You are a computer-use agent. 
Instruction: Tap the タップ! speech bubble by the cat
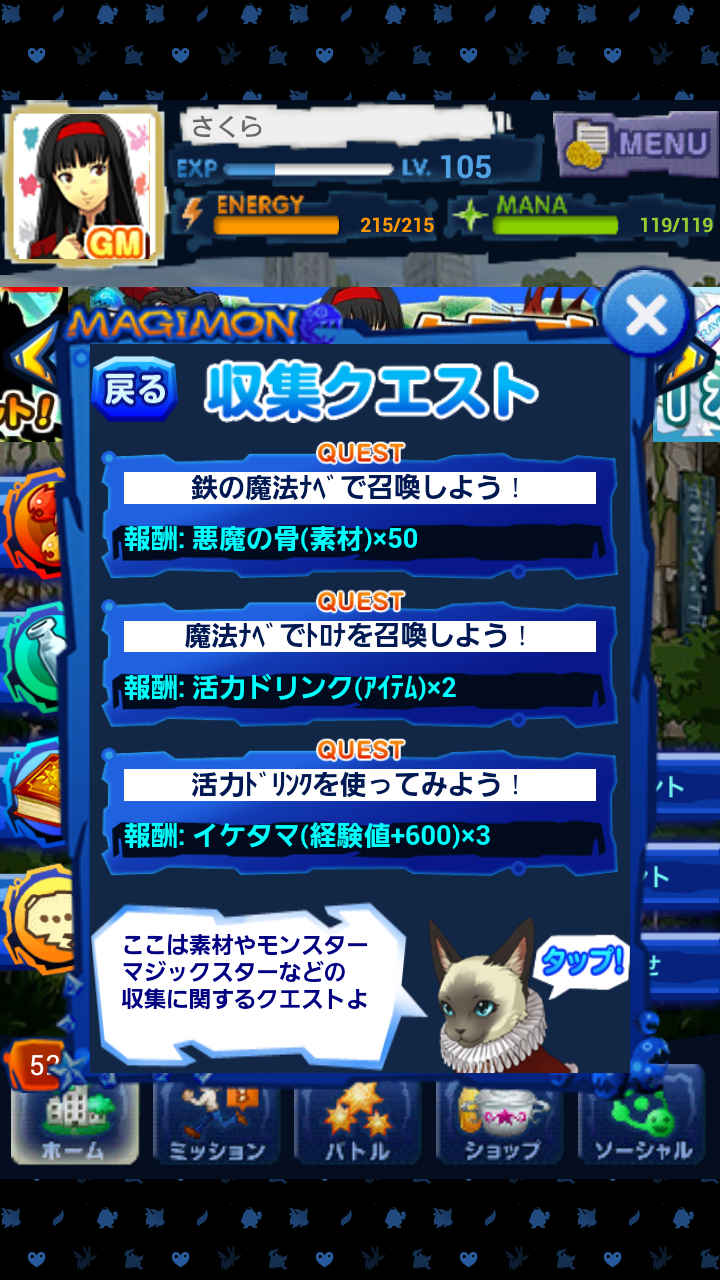click(581, 960)
